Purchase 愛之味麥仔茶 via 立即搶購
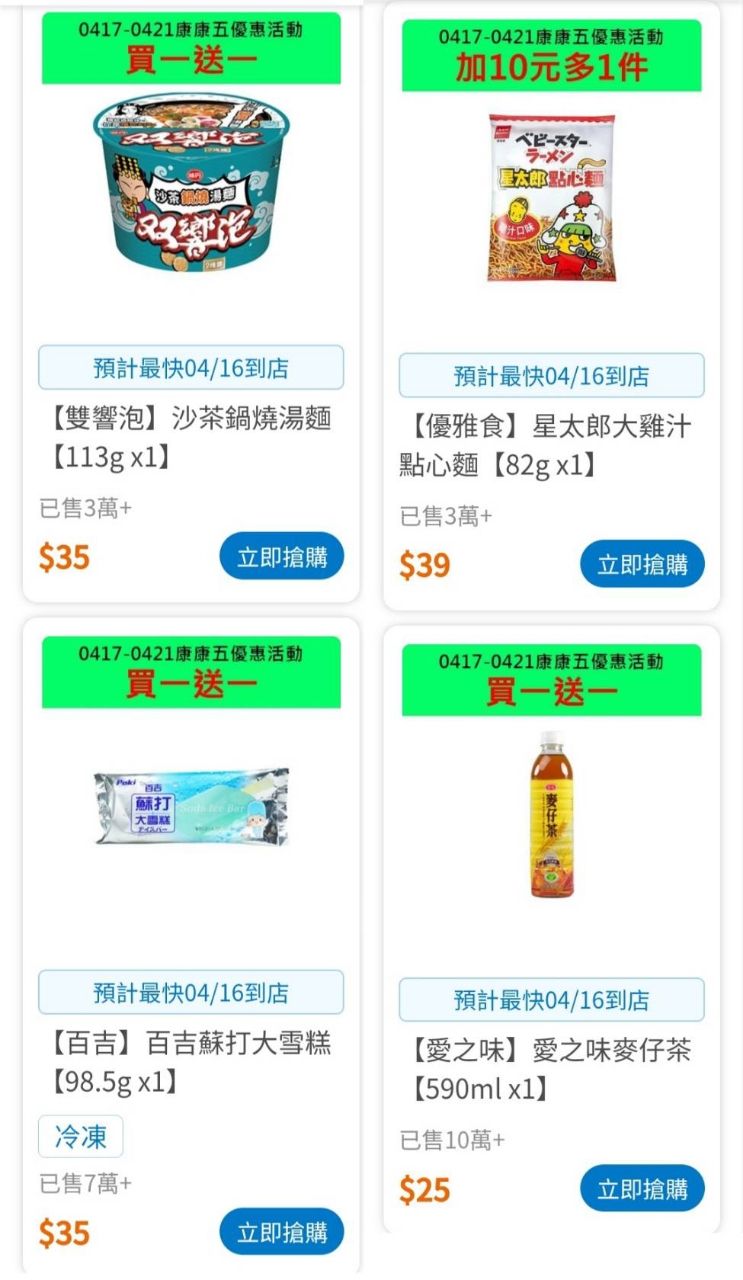The height and width of the screenshot is (1280, 743). pyautogui.click(x=642, y=1189)
